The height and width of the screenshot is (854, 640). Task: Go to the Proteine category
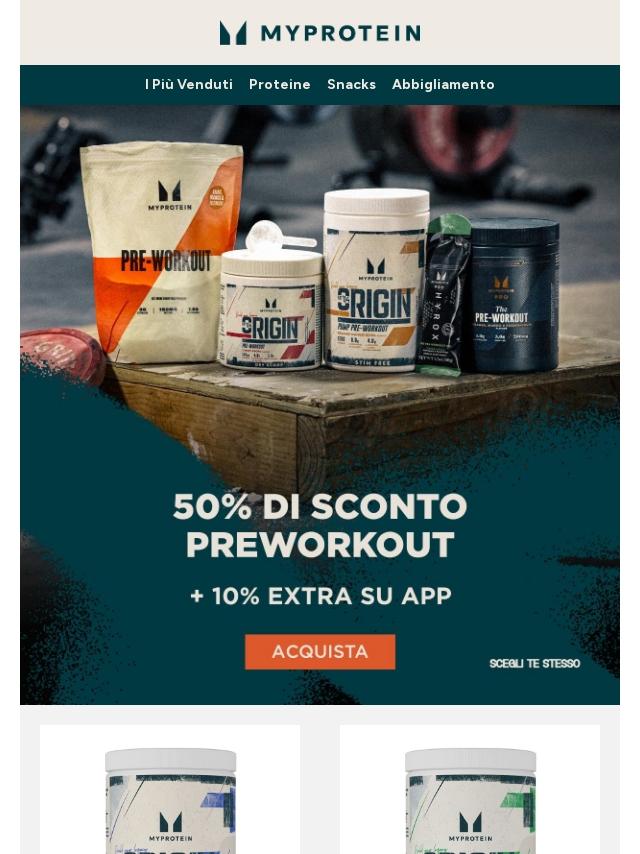tap(279, 85)
